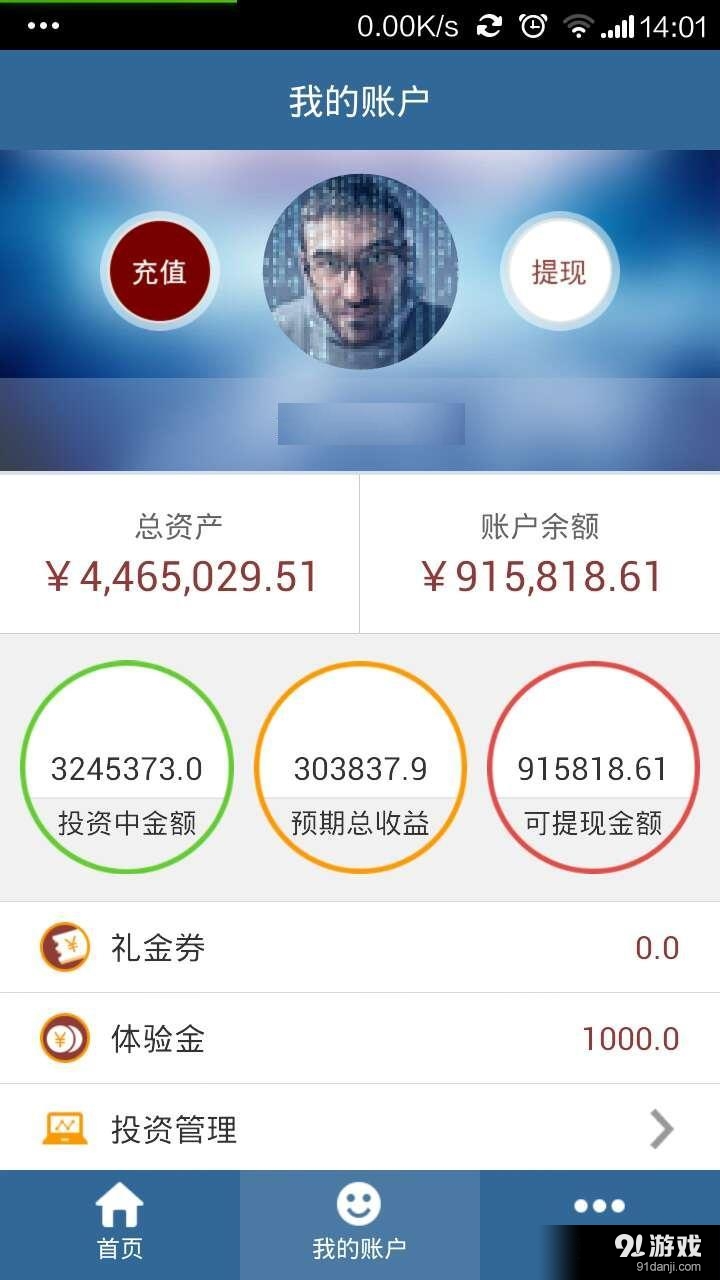
Task: Open the 体验金 detail row
Action: pyautogui.click(x=360, y=1037)
